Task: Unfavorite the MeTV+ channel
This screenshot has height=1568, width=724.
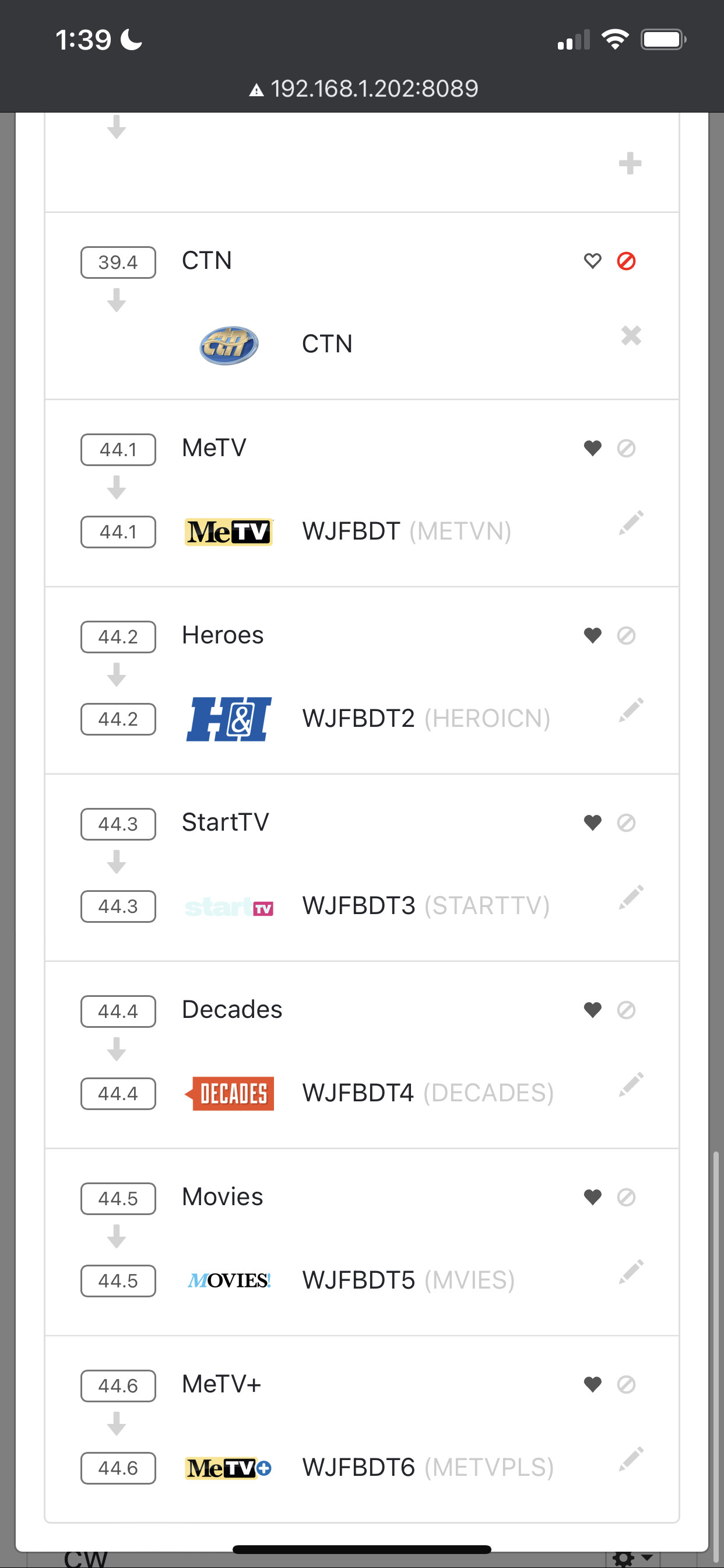Action: coord(592,1385)
